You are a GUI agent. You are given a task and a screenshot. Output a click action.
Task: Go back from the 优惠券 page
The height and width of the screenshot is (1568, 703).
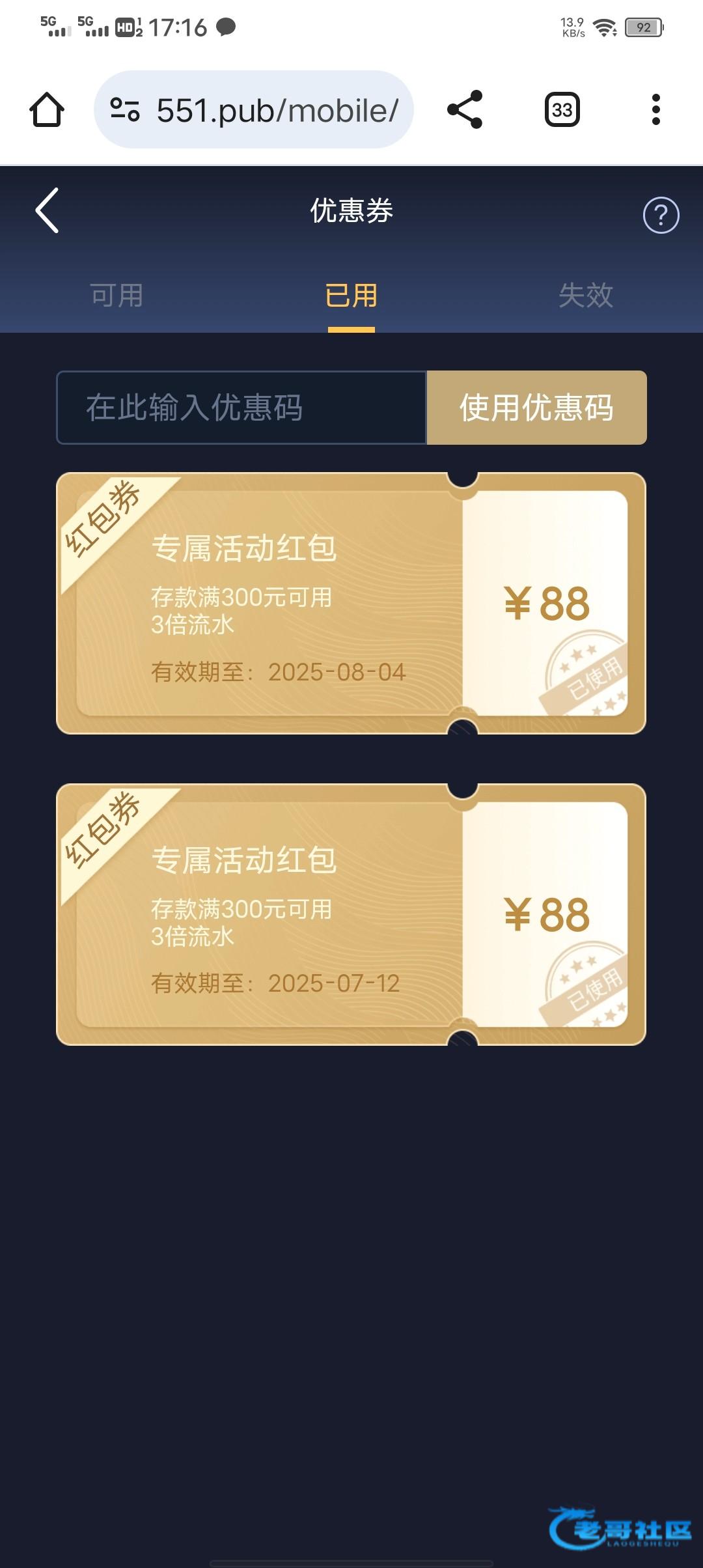pos(47,210)
